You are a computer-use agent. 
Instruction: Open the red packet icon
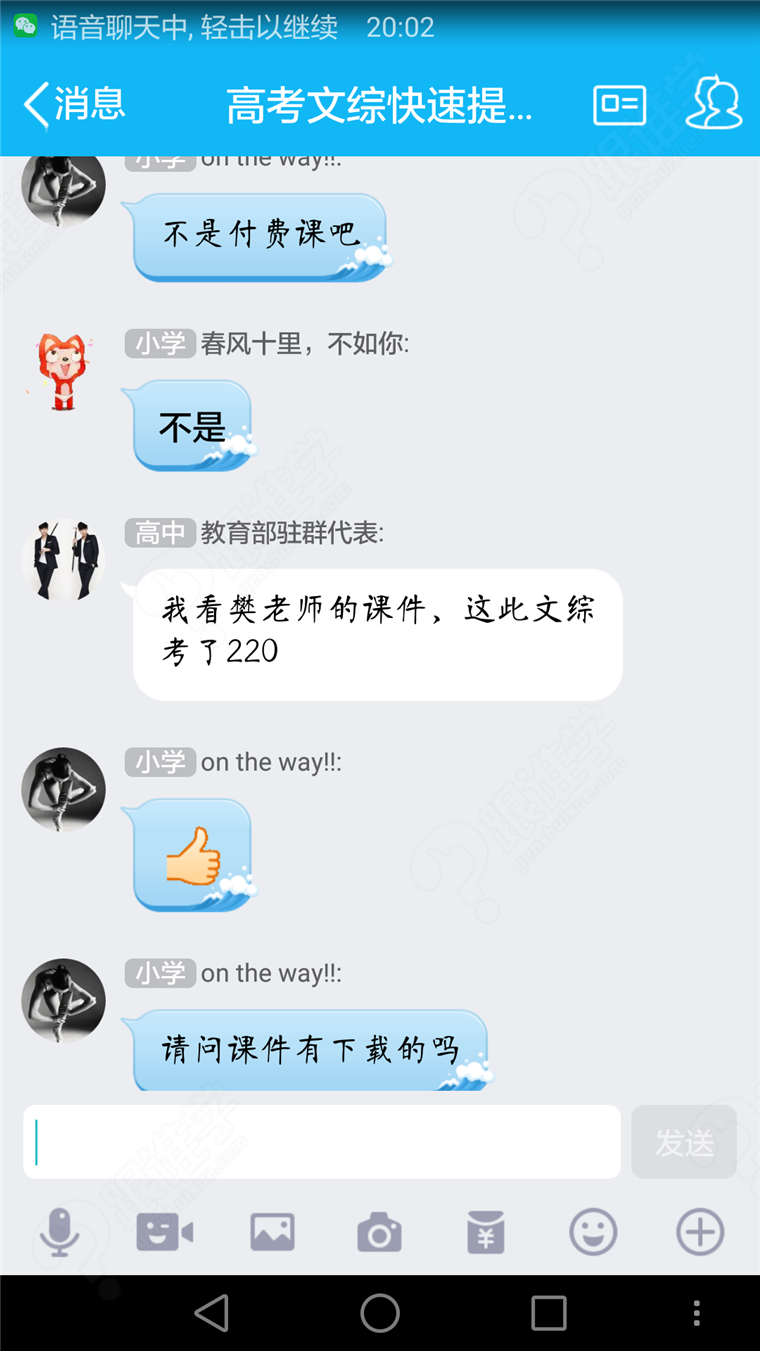(486, 1232)
